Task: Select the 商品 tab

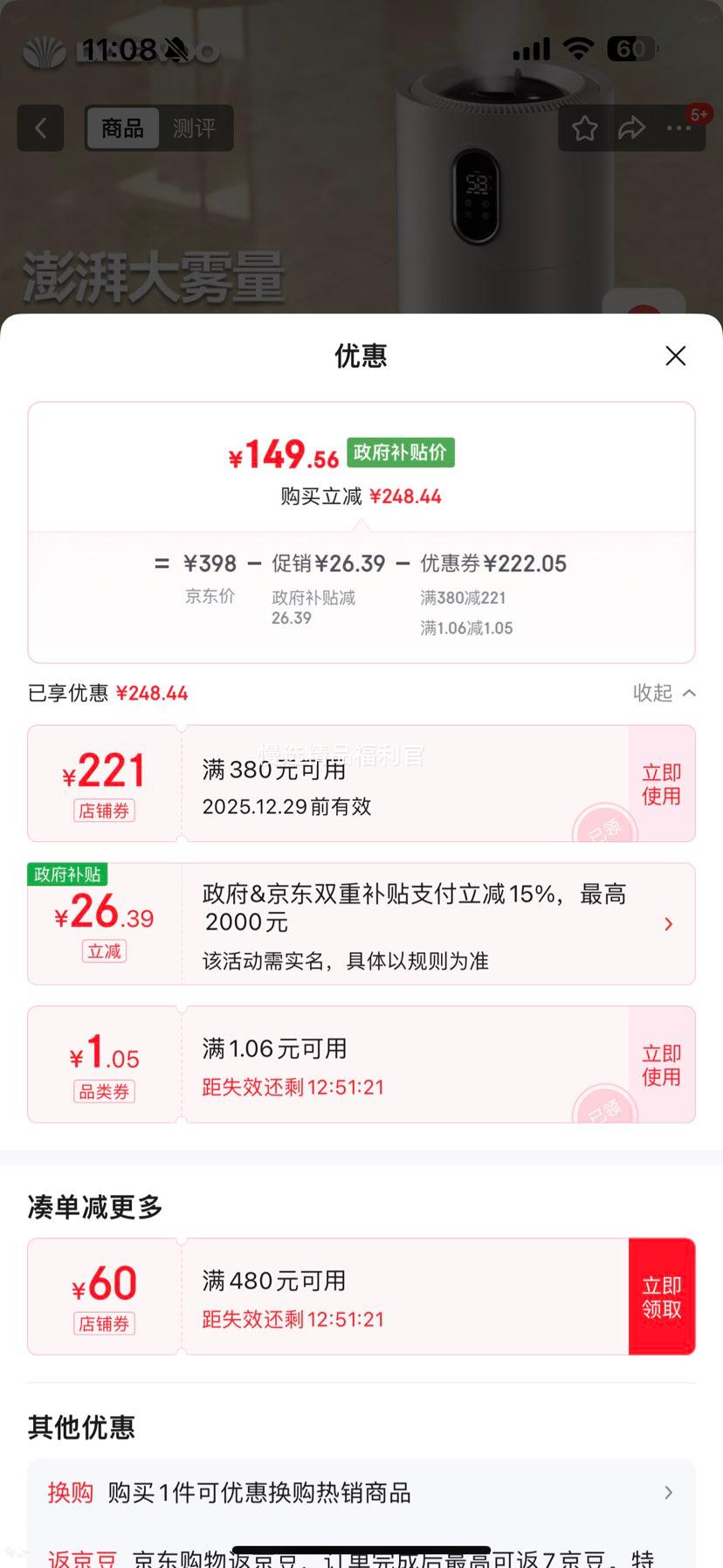Action: pos(121,128)
